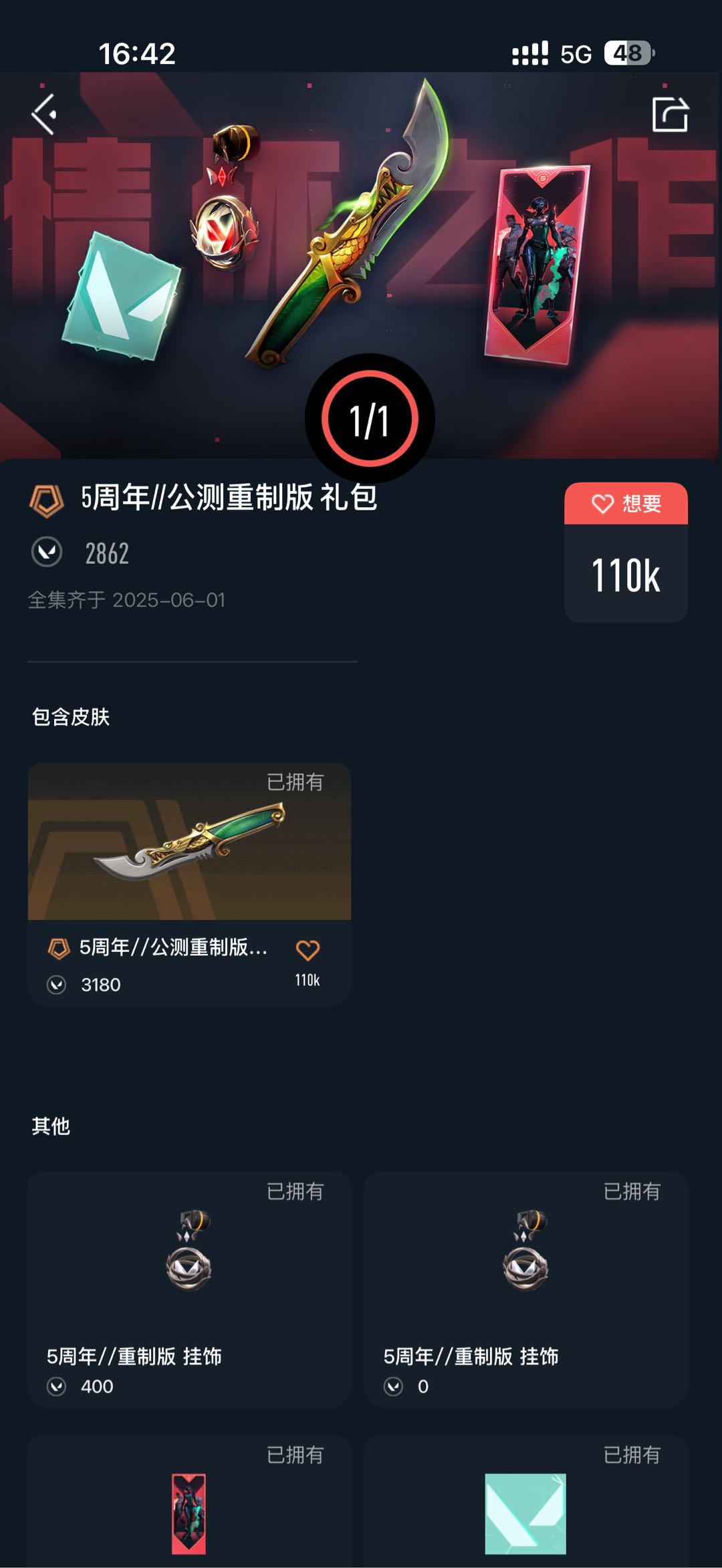722x1568 pixels.
Task: Open the 5周年//公测重制版 knife skin card
Action: pos(189,885)
